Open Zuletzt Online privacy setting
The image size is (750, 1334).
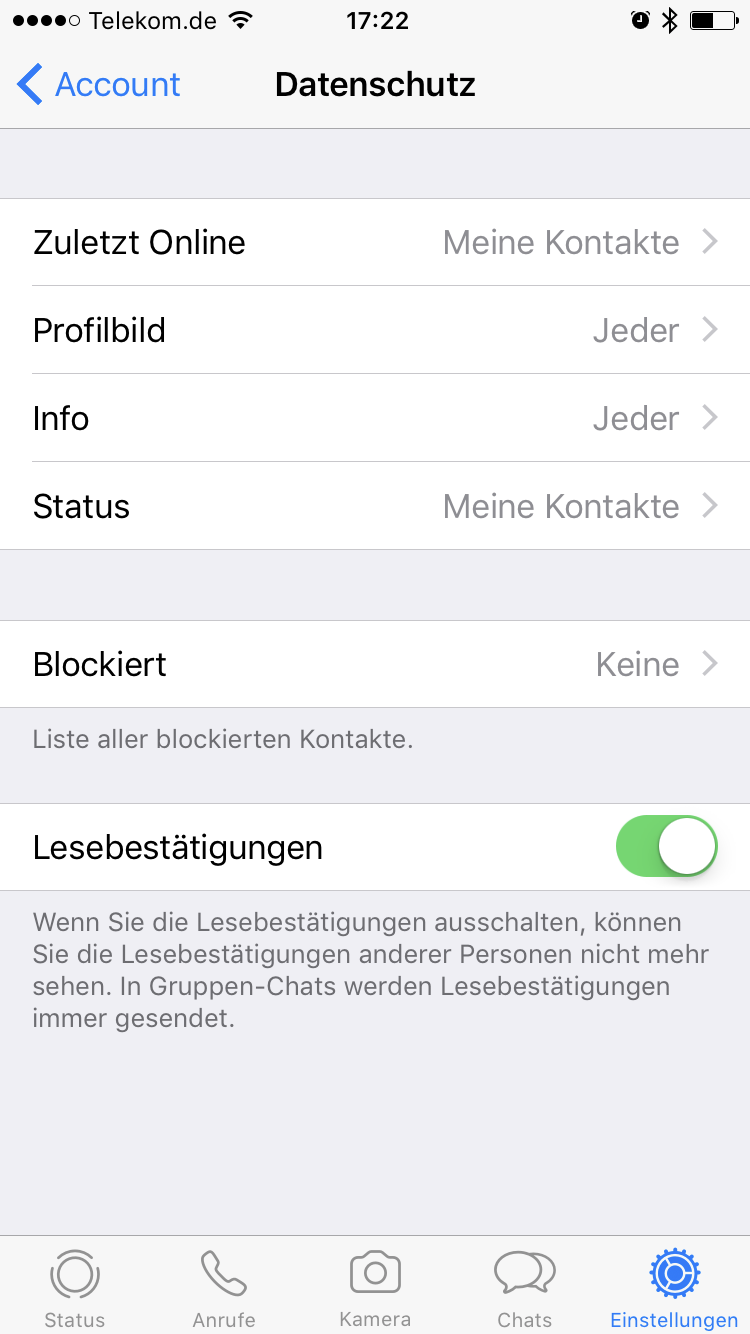(375, 243)
